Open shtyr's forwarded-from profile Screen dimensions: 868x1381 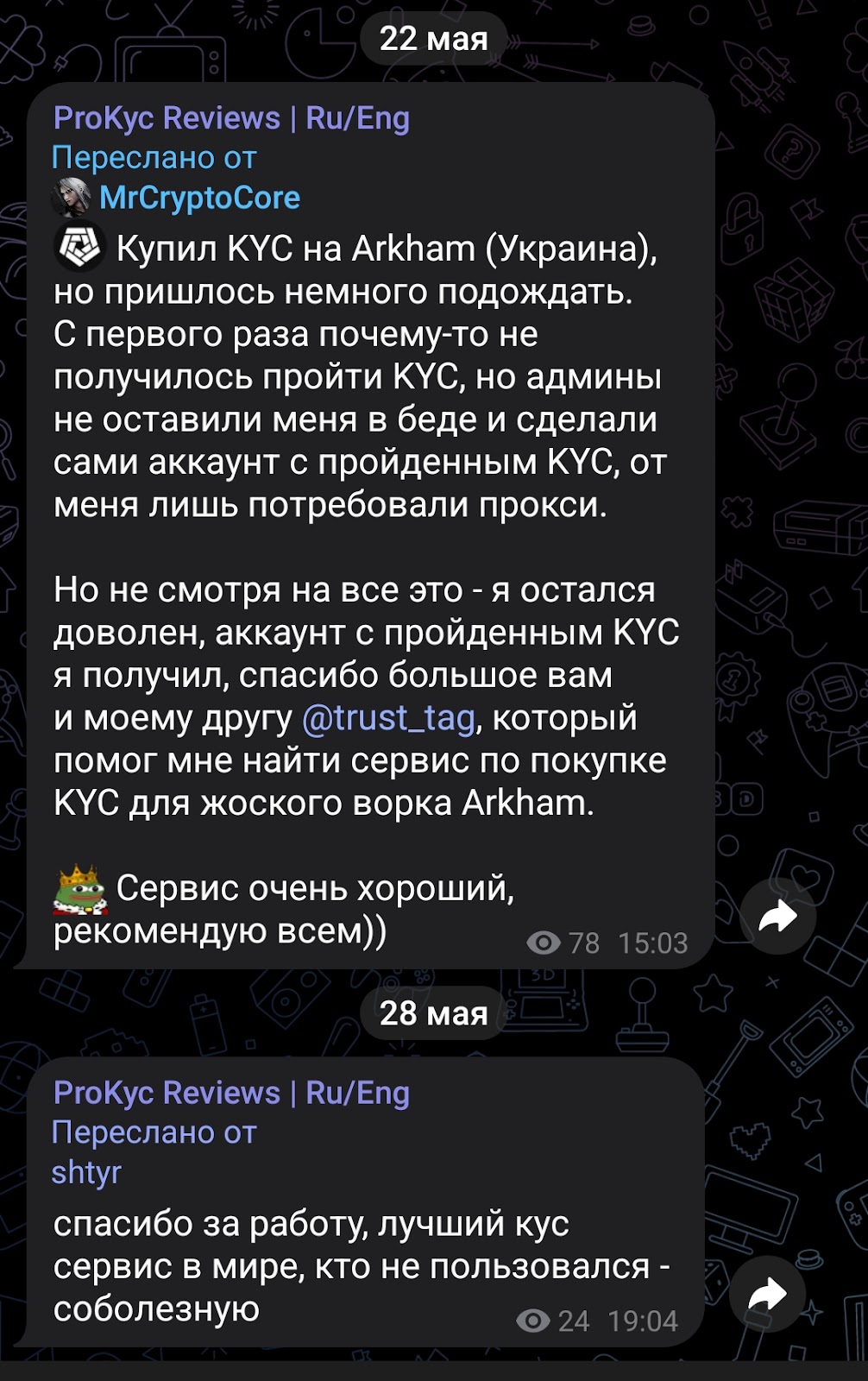[86, 1172]
